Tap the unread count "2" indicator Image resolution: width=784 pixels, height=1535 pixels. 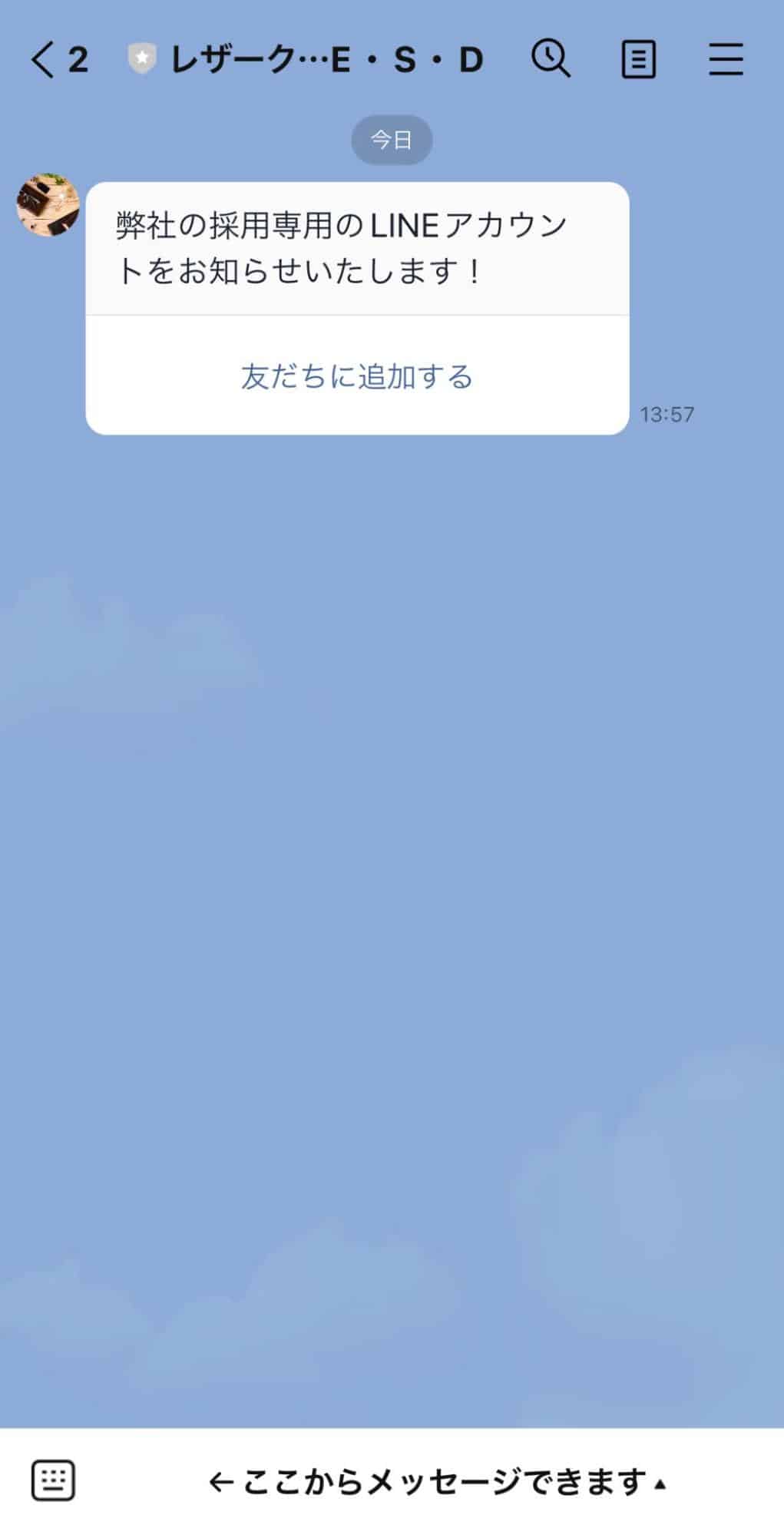(x=79, y=58)
